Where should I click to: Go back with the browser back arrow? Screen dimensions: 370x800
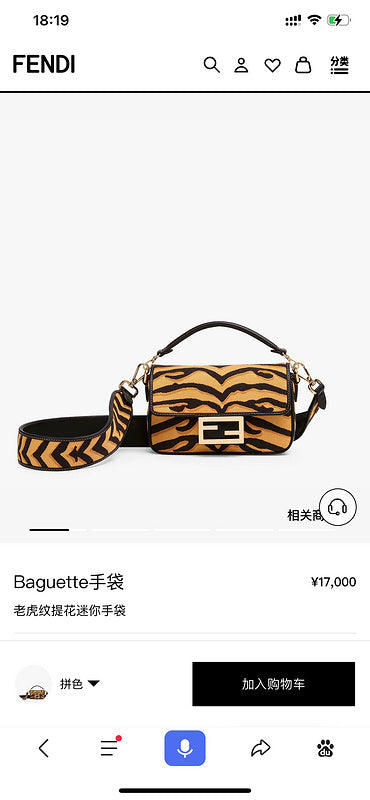[44, 748]
